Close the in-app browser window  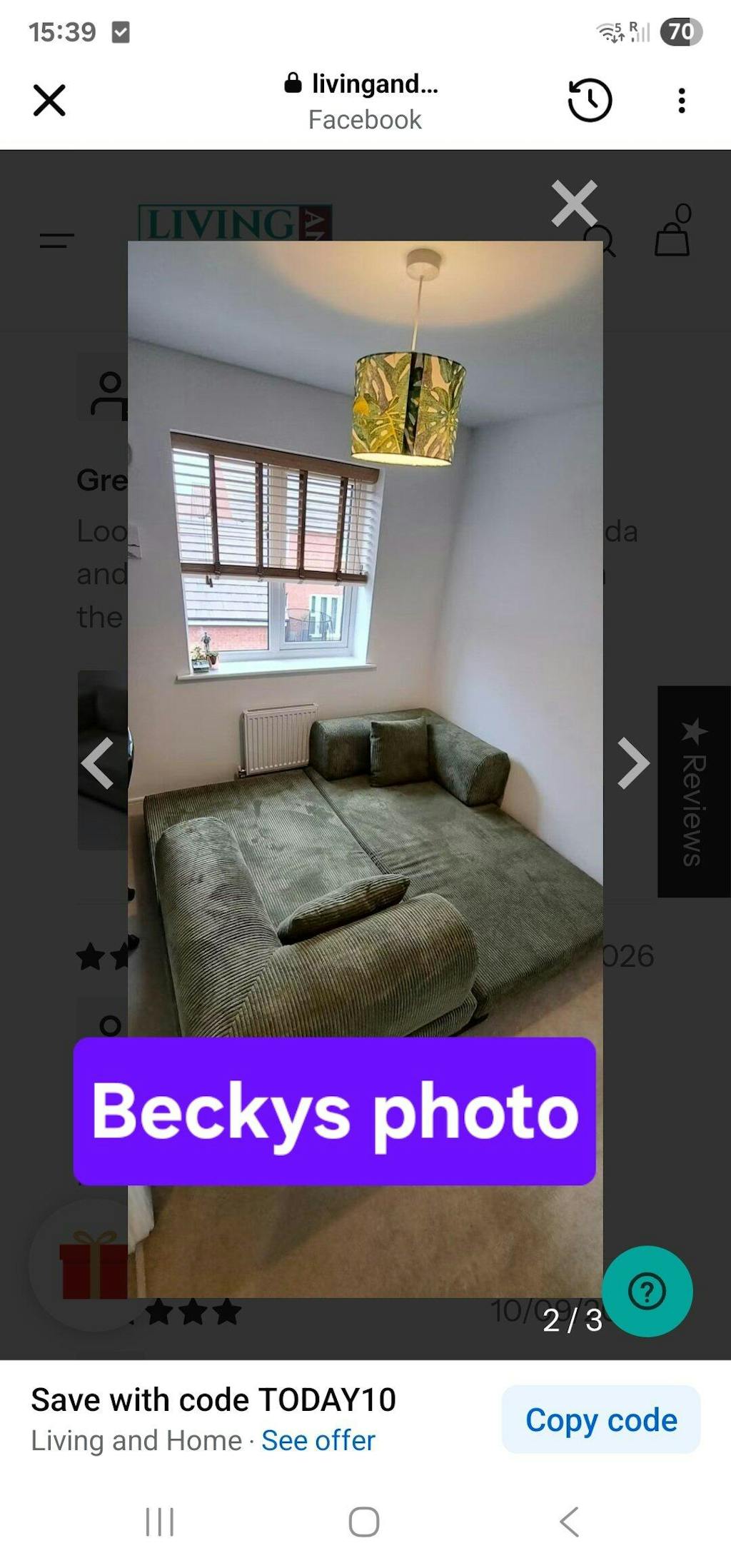[x=49, y=100]
